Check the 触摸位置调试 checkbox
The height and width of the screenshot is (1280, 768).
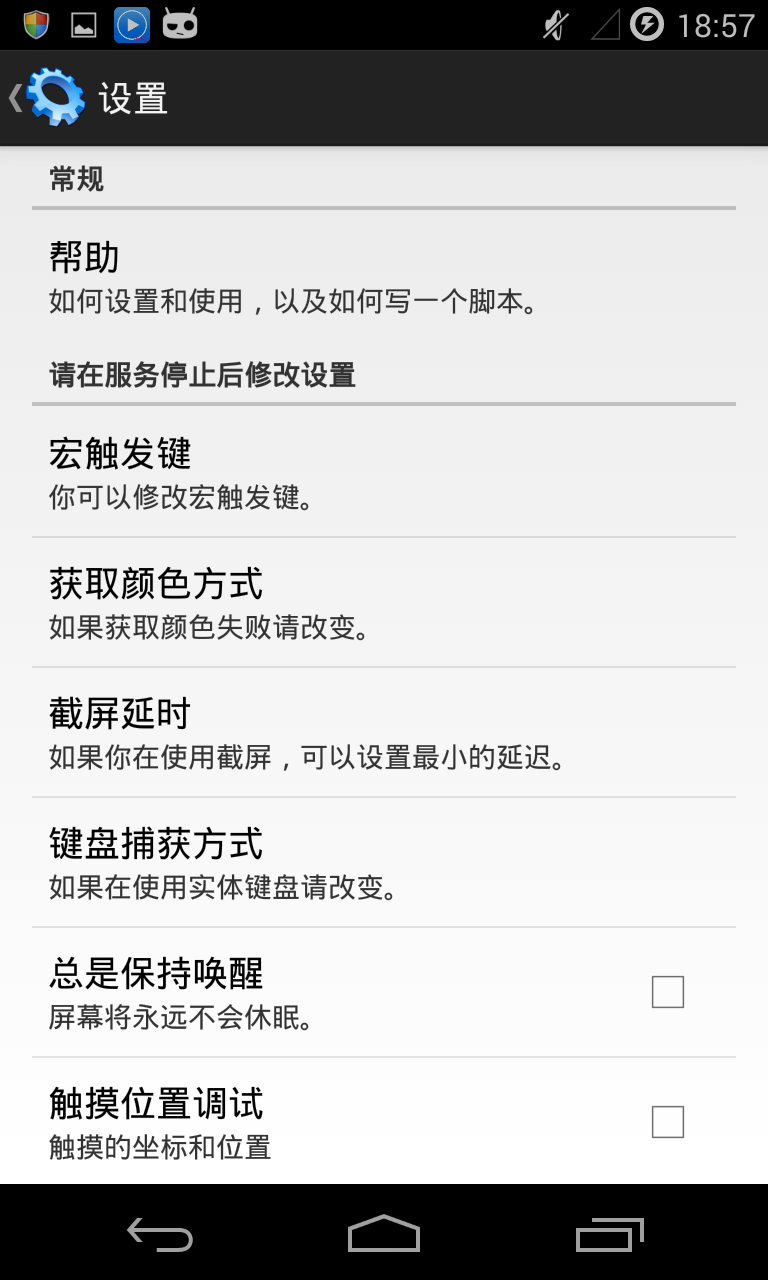pyautogui.click(x=668, y=1122)
